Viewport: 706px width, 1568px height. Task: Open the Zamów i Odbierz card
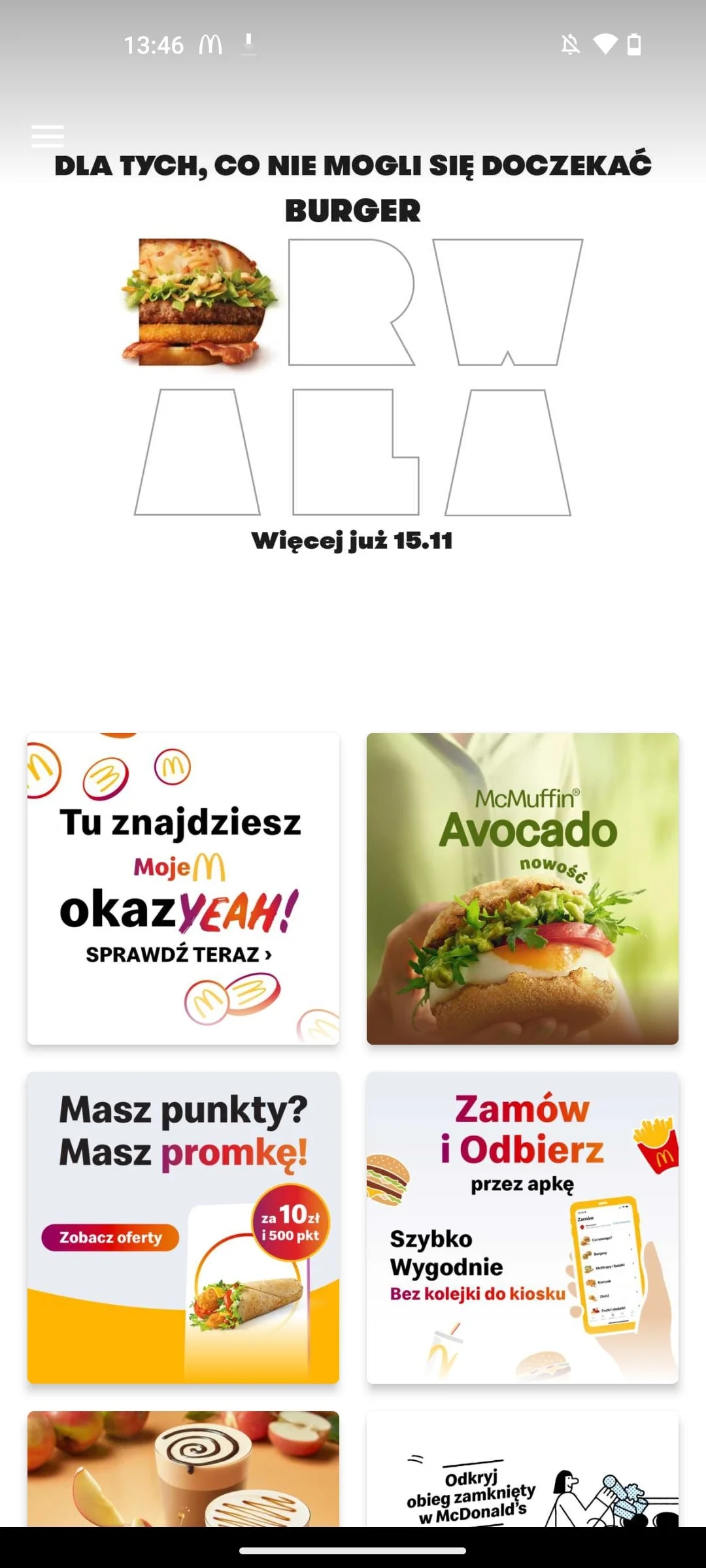522,1228
